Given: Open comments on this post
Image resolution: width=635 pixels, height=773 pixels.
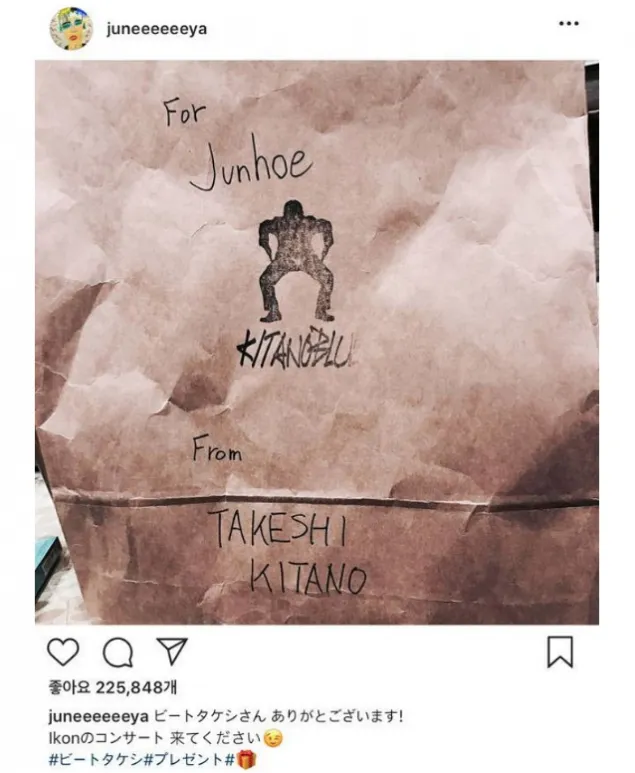Looking at the screenshot, I should coord(118,652).
